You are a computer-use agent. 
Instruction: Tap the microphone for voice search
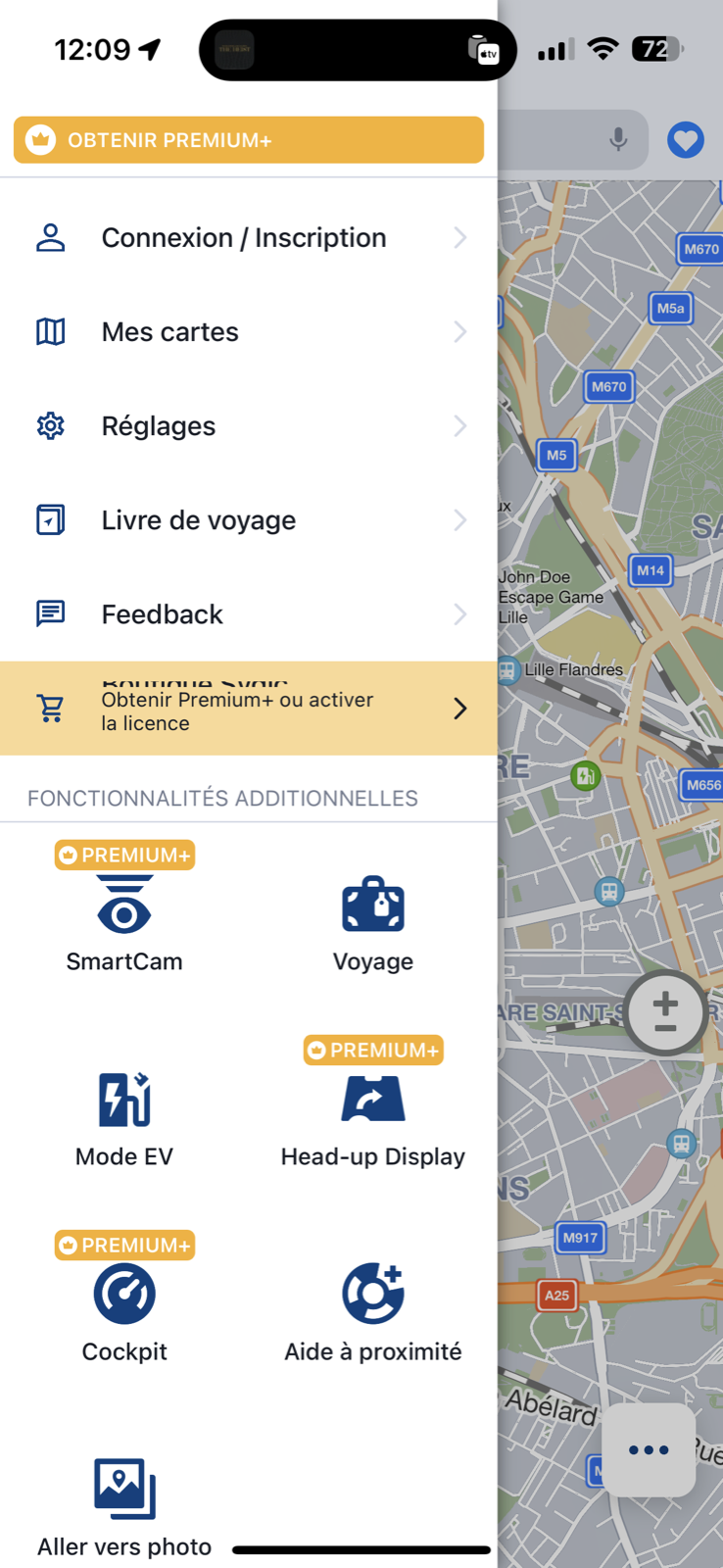point(618,140)
